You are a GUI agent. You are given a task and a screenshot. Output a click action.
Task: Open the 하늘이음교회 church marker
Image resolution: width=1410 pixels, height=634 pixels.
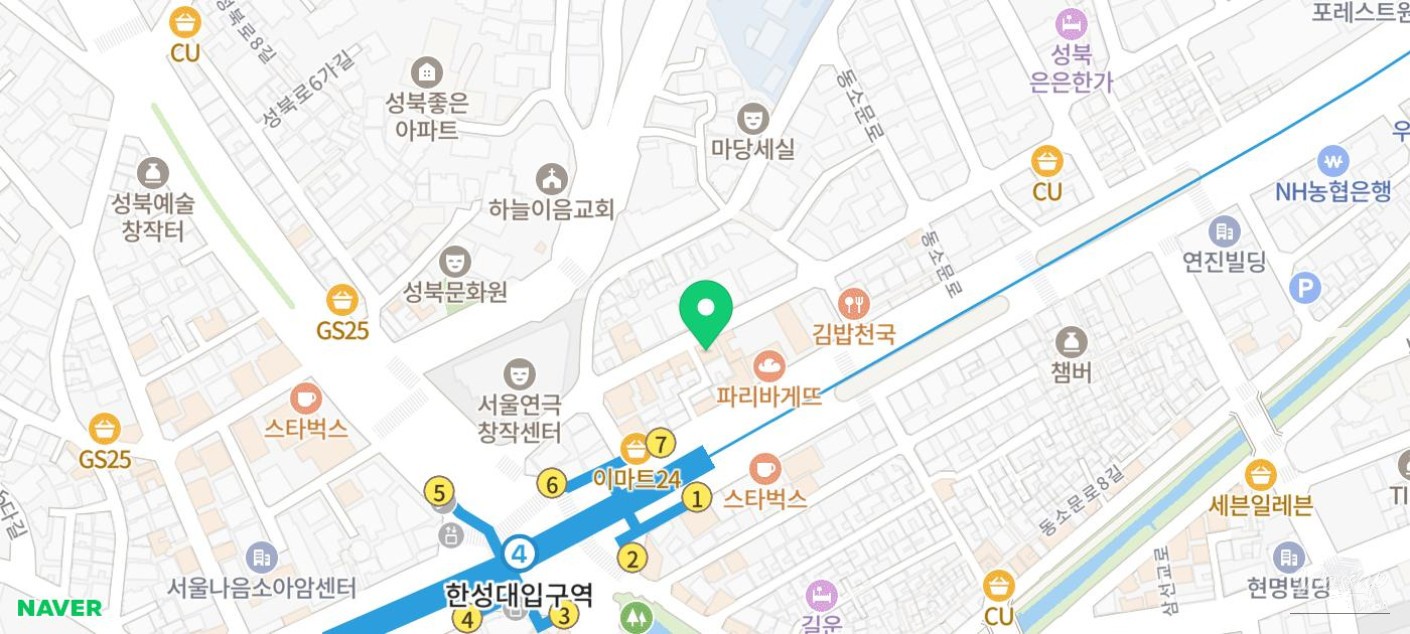tap(551, 179)
